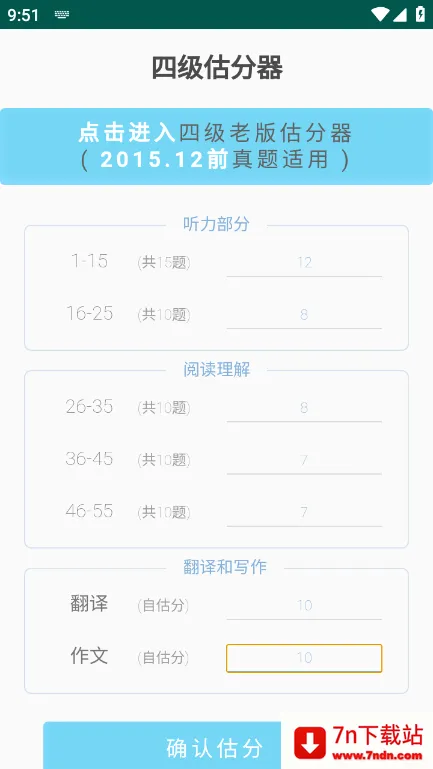This screenshot has height=769, width=433.
Task: Edit the reading 36-45 score field
Action: (304, 460)
